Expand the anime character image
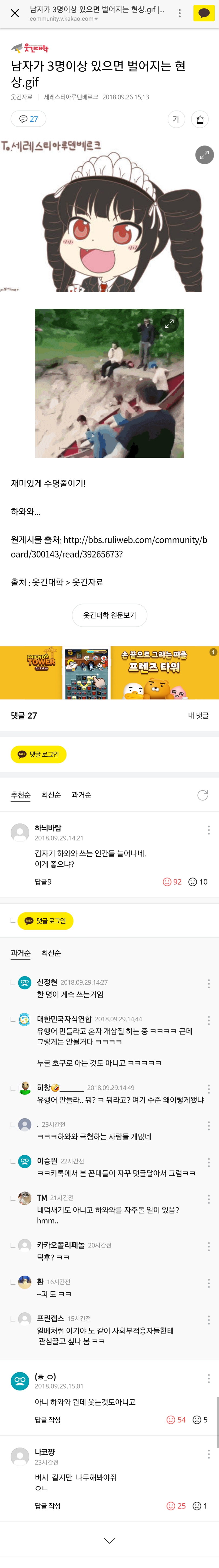 [x=204, y=155]
